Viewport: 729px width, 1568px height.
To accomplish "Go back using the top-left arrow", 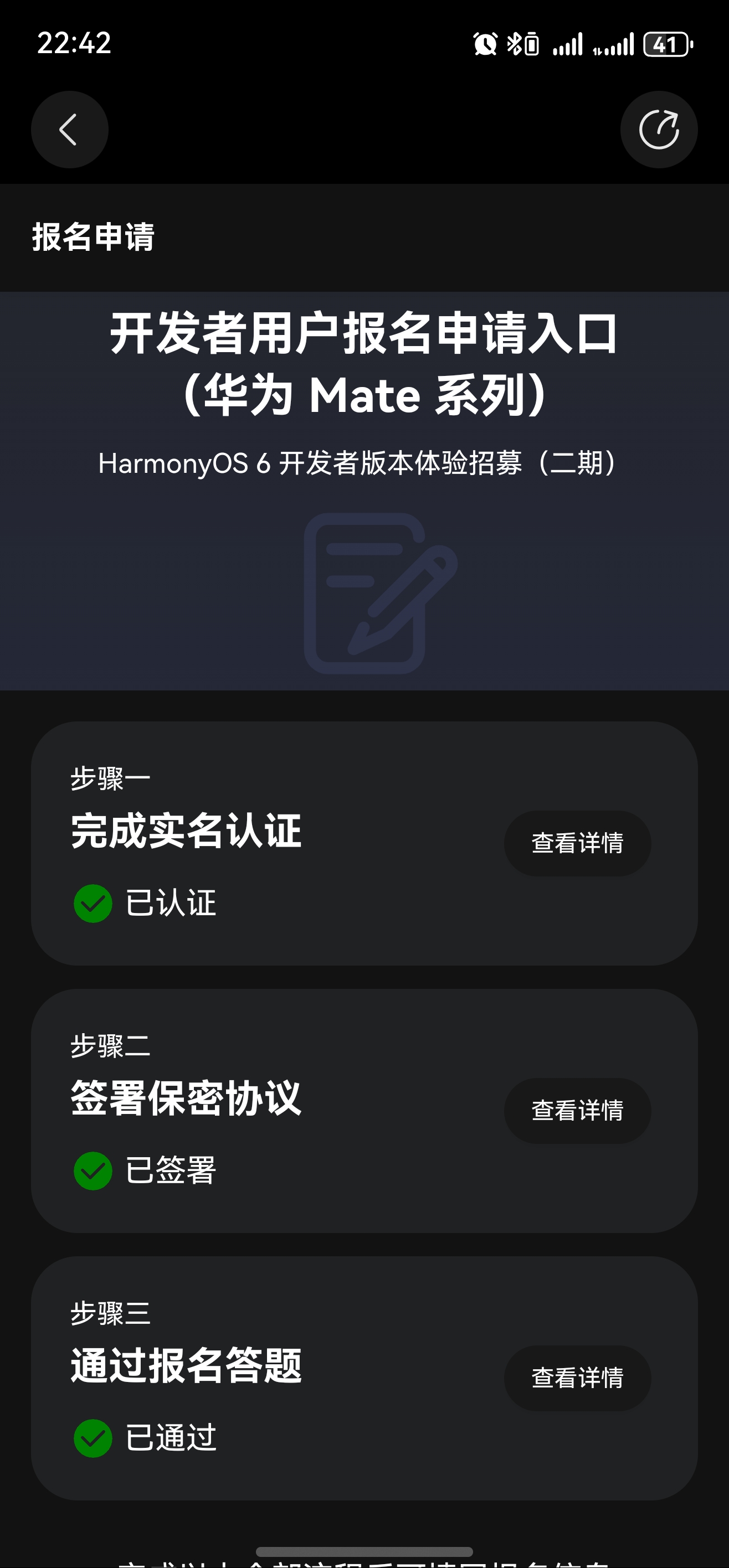I will [69, 130].
